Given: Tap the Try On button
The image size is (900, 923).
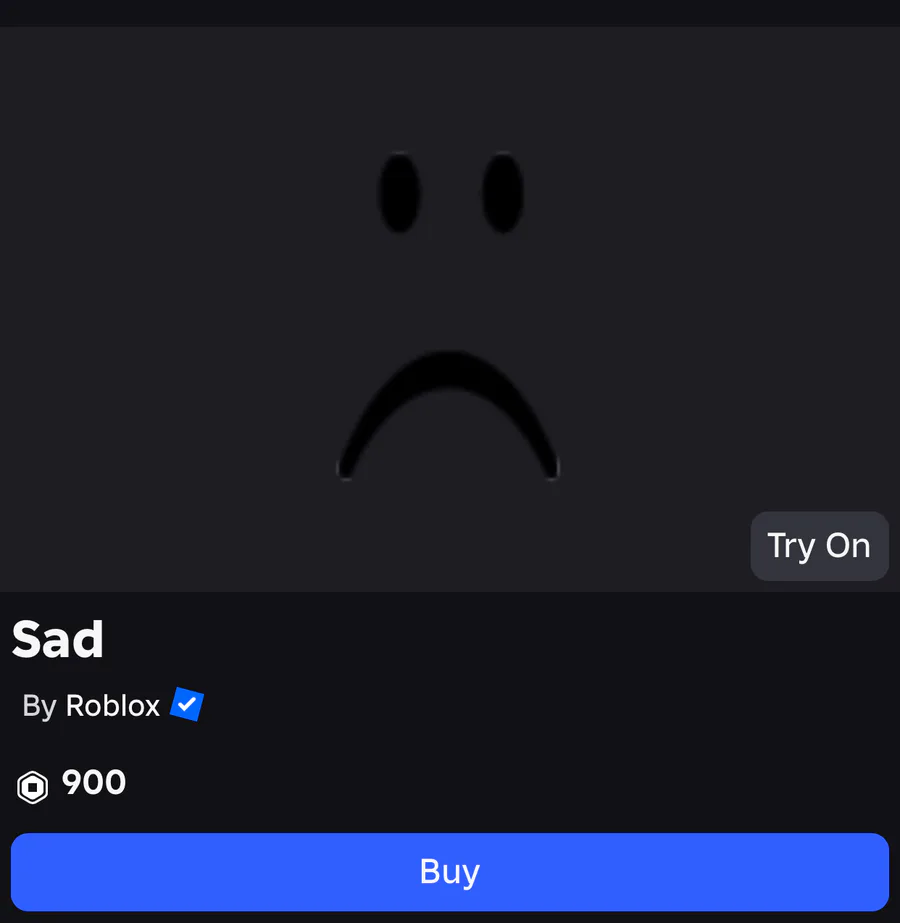Looking at the screenshot, I should (819, 546).
